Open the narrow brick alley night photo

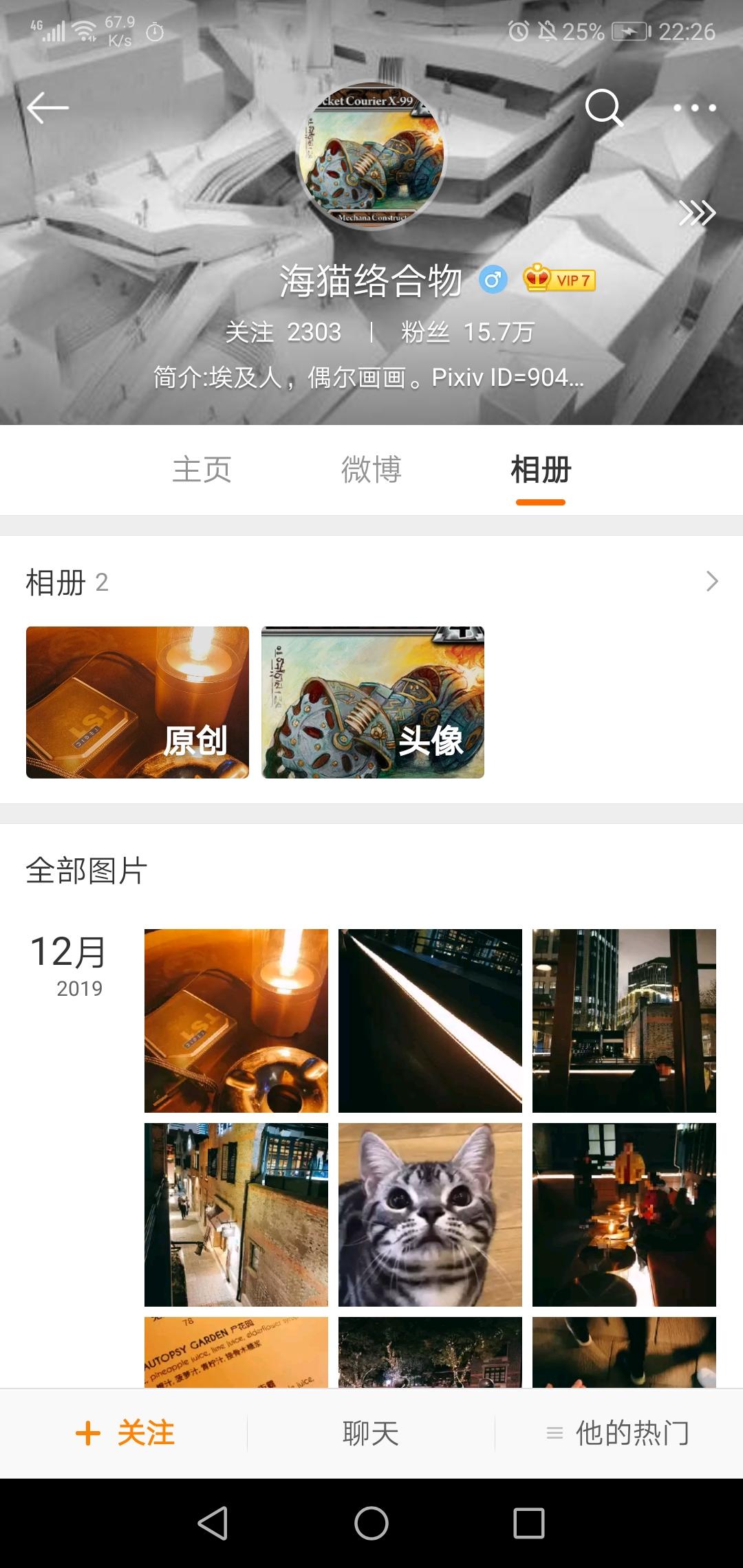click(x=236, y=1215)
